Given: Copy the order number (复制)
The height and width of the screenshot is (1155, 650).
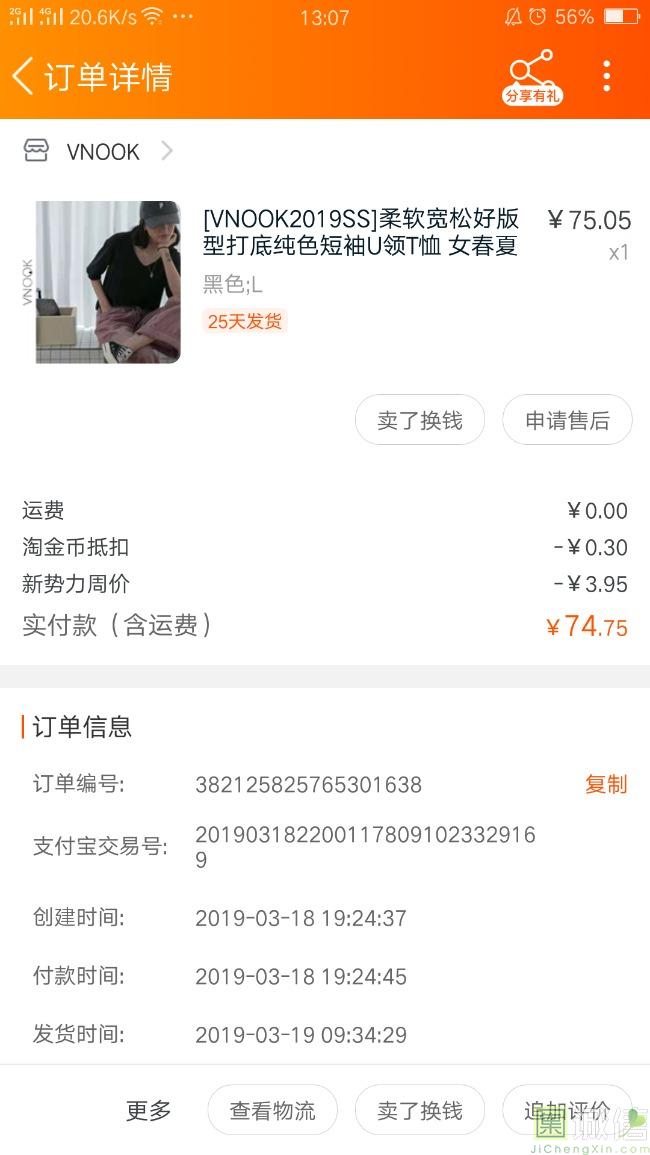Looking at the screenshot, I should (x=606, y=784).
